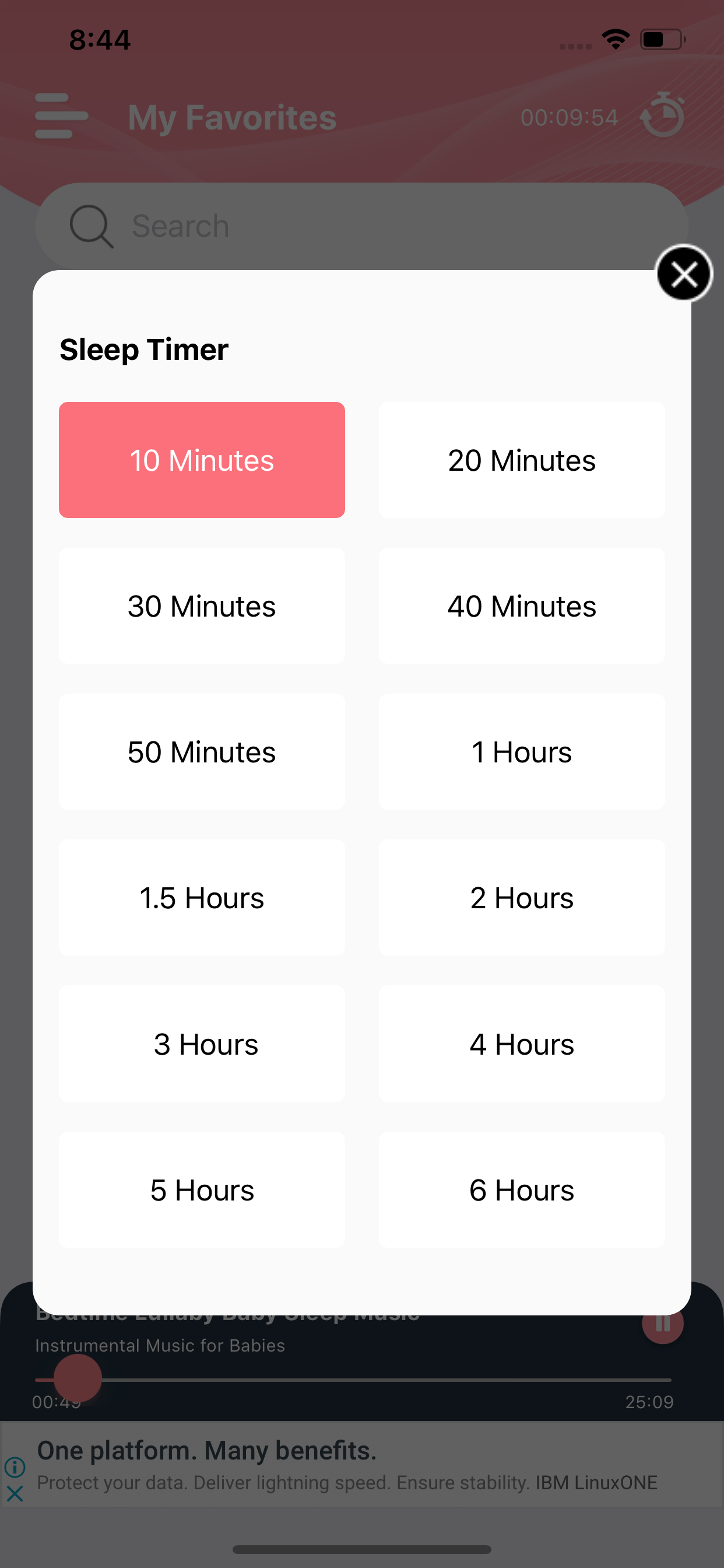The image size is (724, 1568).
Task: Open the hamburger navigation menu
Action: (x=61, y=117)
